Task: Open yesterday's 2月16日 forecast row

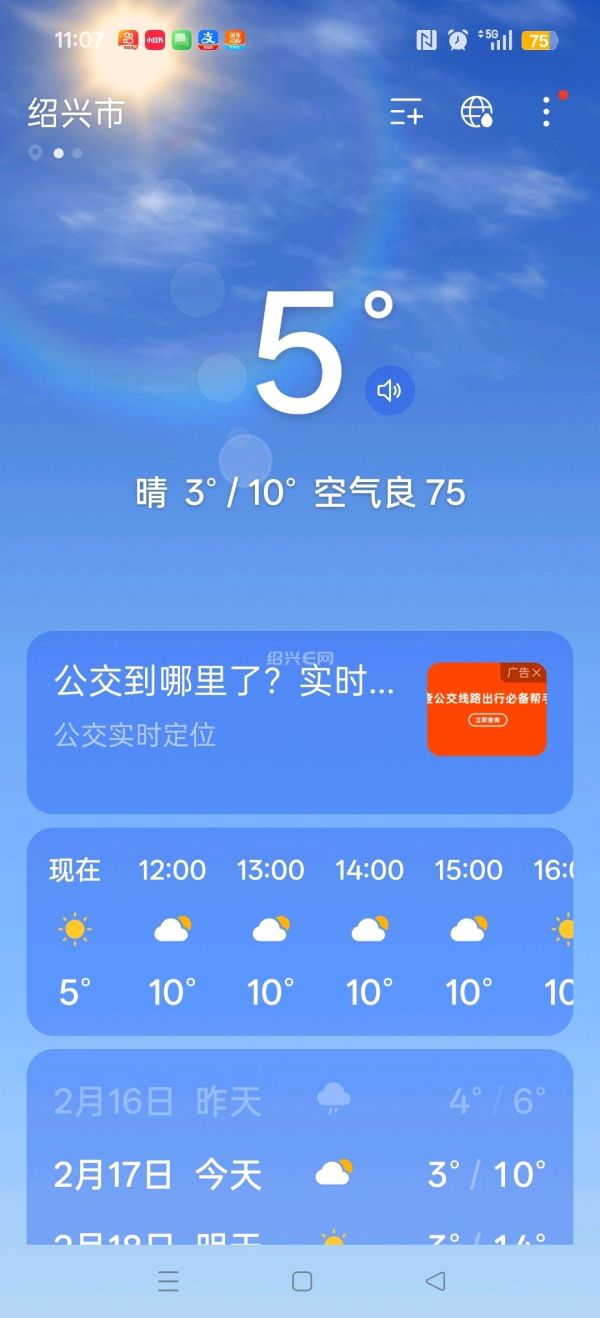Action: coord(300,1102)
